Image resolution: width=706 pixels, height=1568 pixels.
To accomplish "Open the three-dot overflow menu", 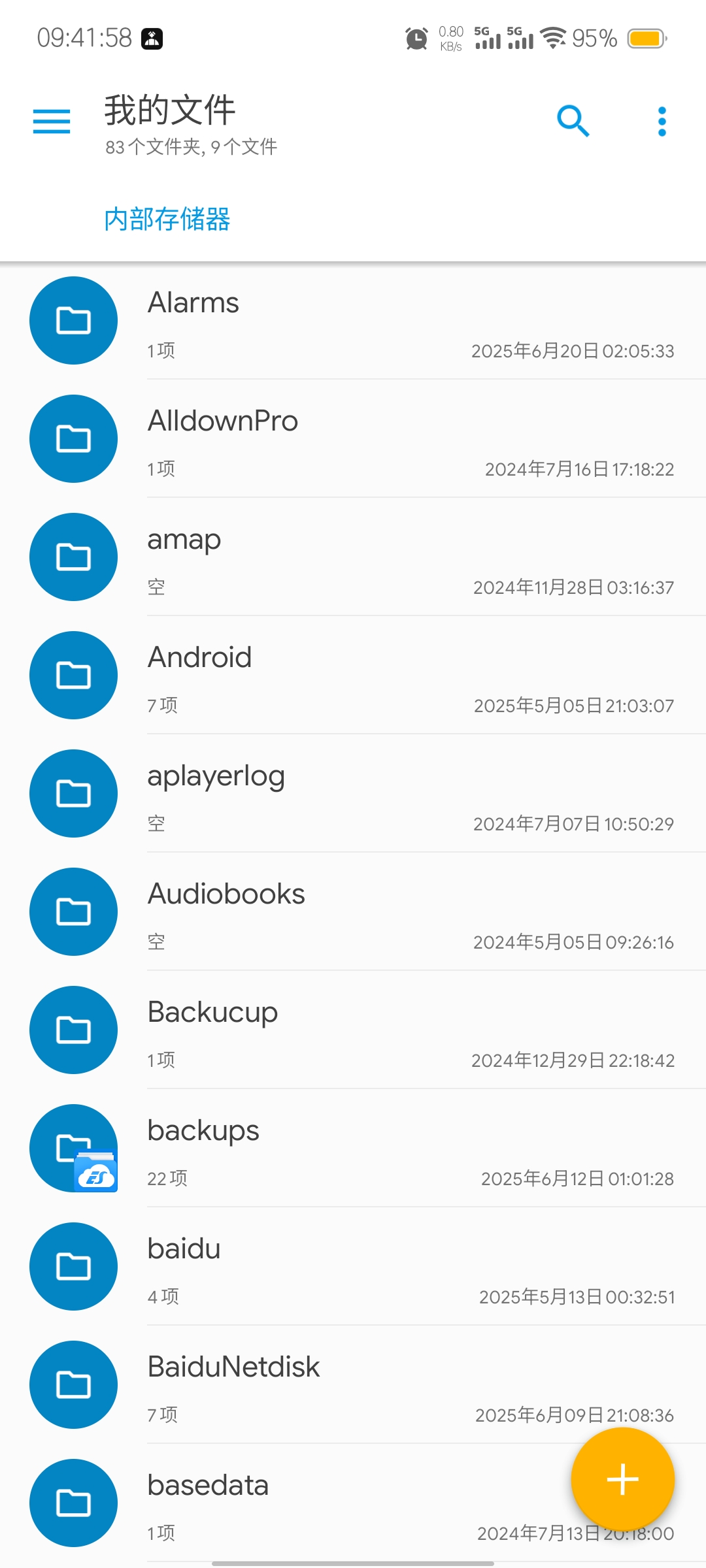I will pyautogui.click(x=661, y=121).
